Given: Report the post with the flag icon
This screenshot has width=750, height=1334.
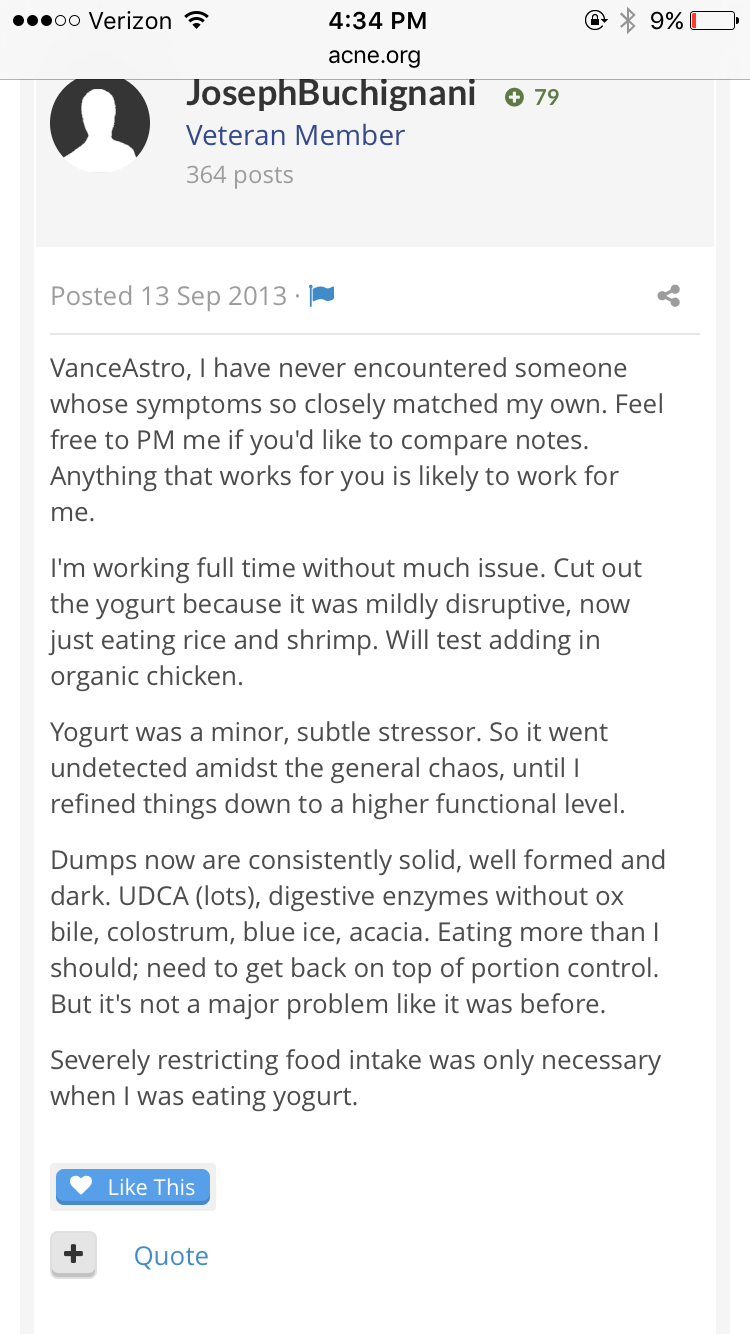Looking at the screenshot, I should (x=321, y=296).
